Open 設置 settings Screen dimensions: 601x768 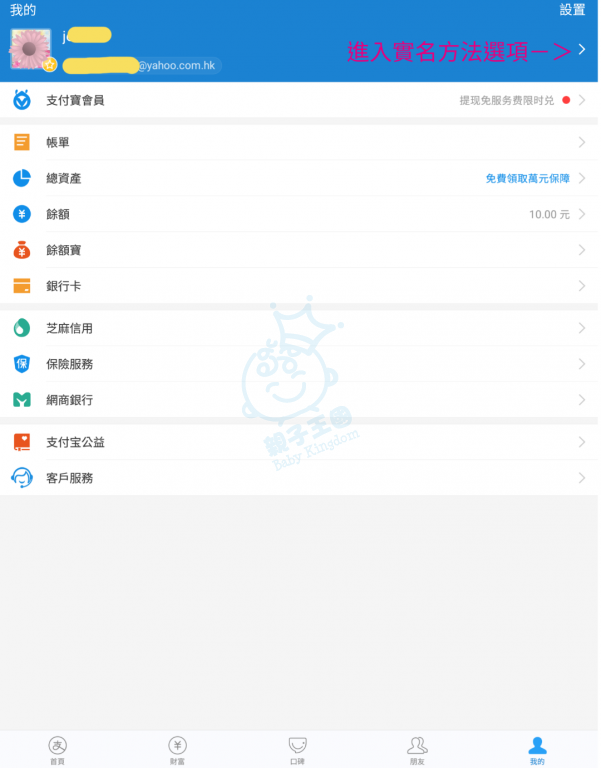pyautogui.click(x=572, y=10)
